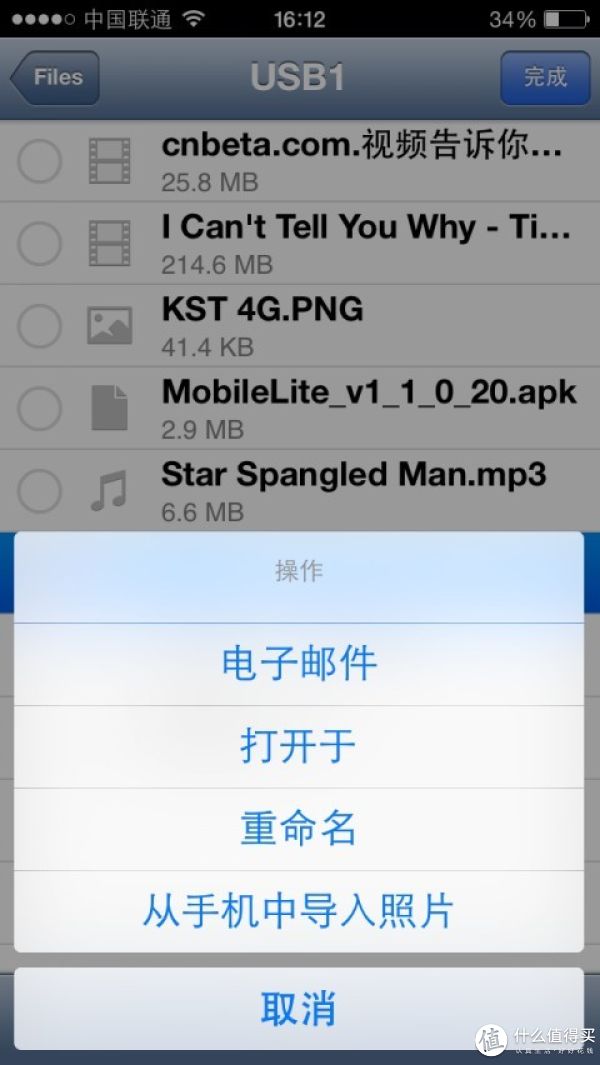Tap 重命名 to rename the file

coord(299,829)
